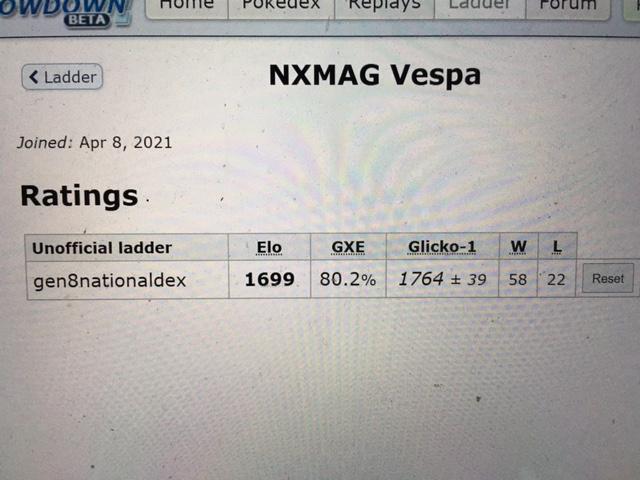Reset the gen8nationaldex rating
The image size is (640, 480).
pos(607,279)
